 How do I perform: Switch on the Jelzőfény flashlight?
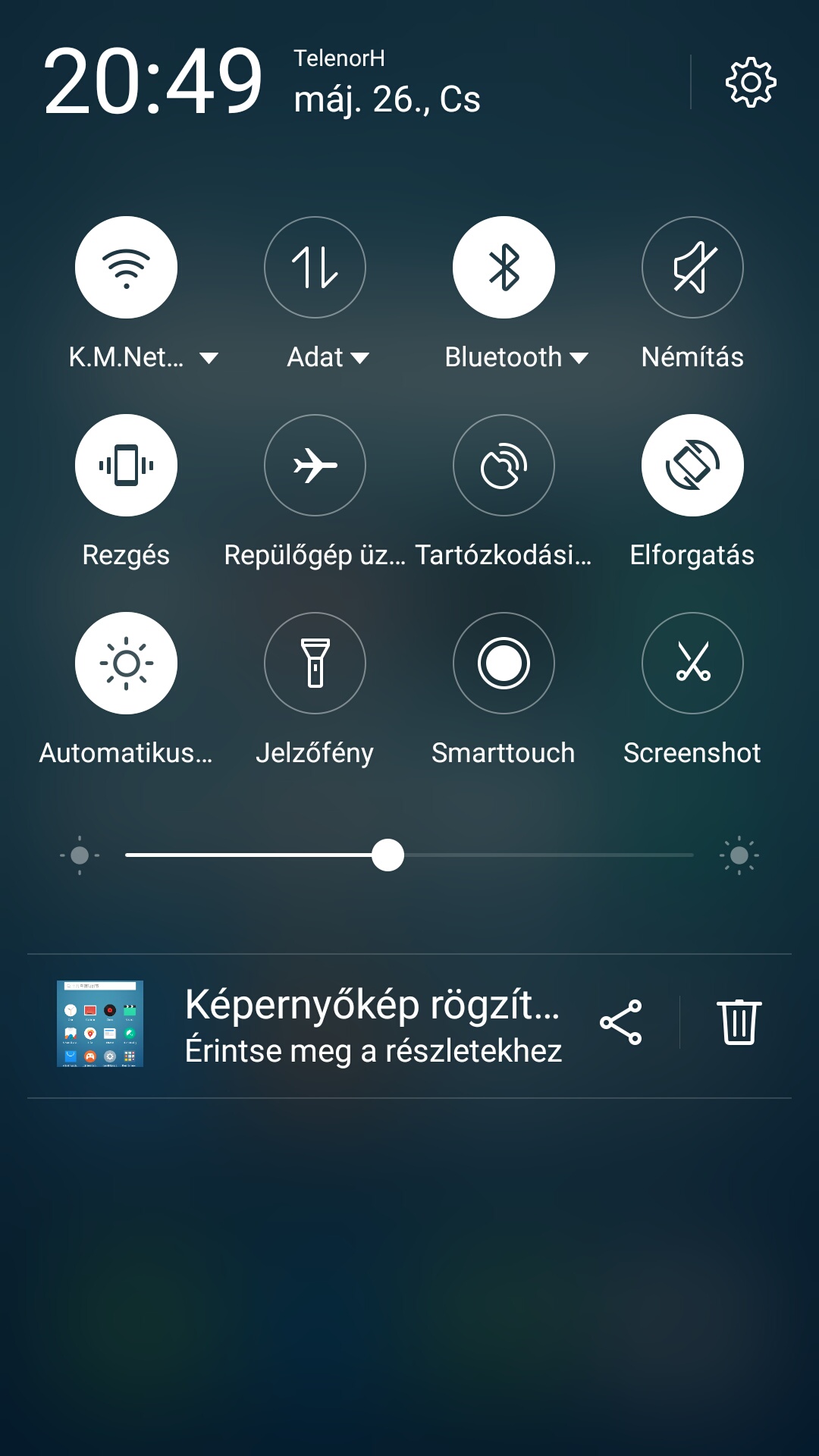(315, 663)
